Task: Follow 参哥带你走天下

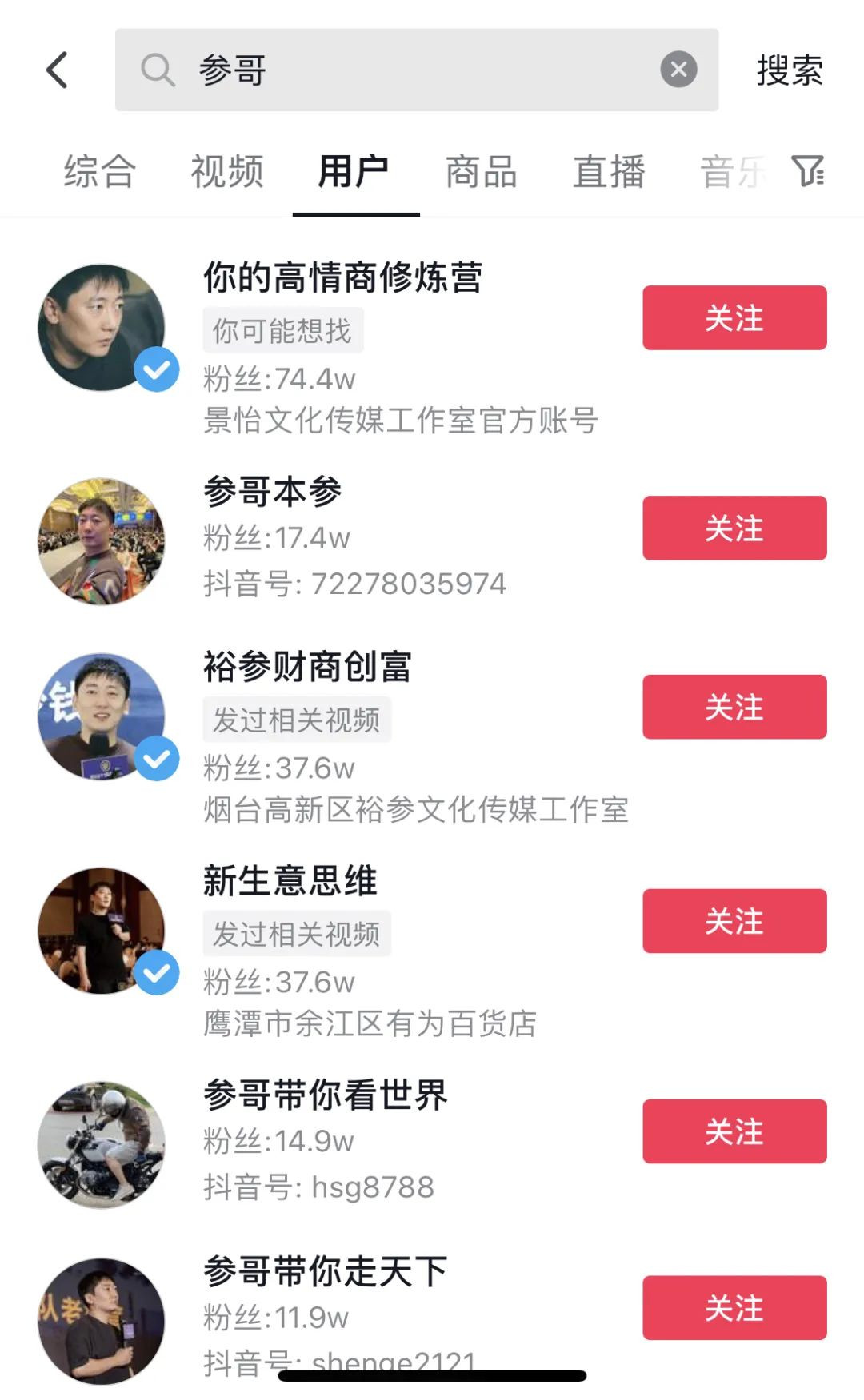Action: click(x=734, y=1308)
